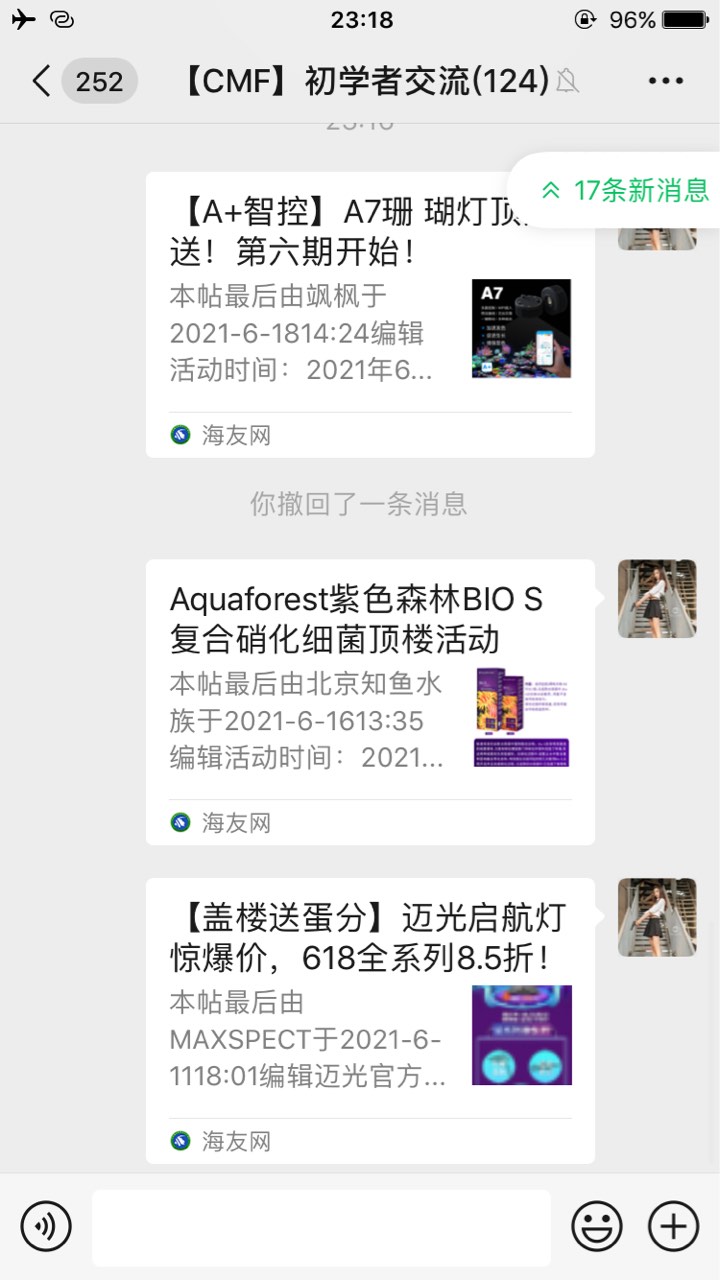Open the group chat overflow menu
Image resolution: width=720 pixels, height=1280 pixels.
pyautogui.click(x=665, y=81)
